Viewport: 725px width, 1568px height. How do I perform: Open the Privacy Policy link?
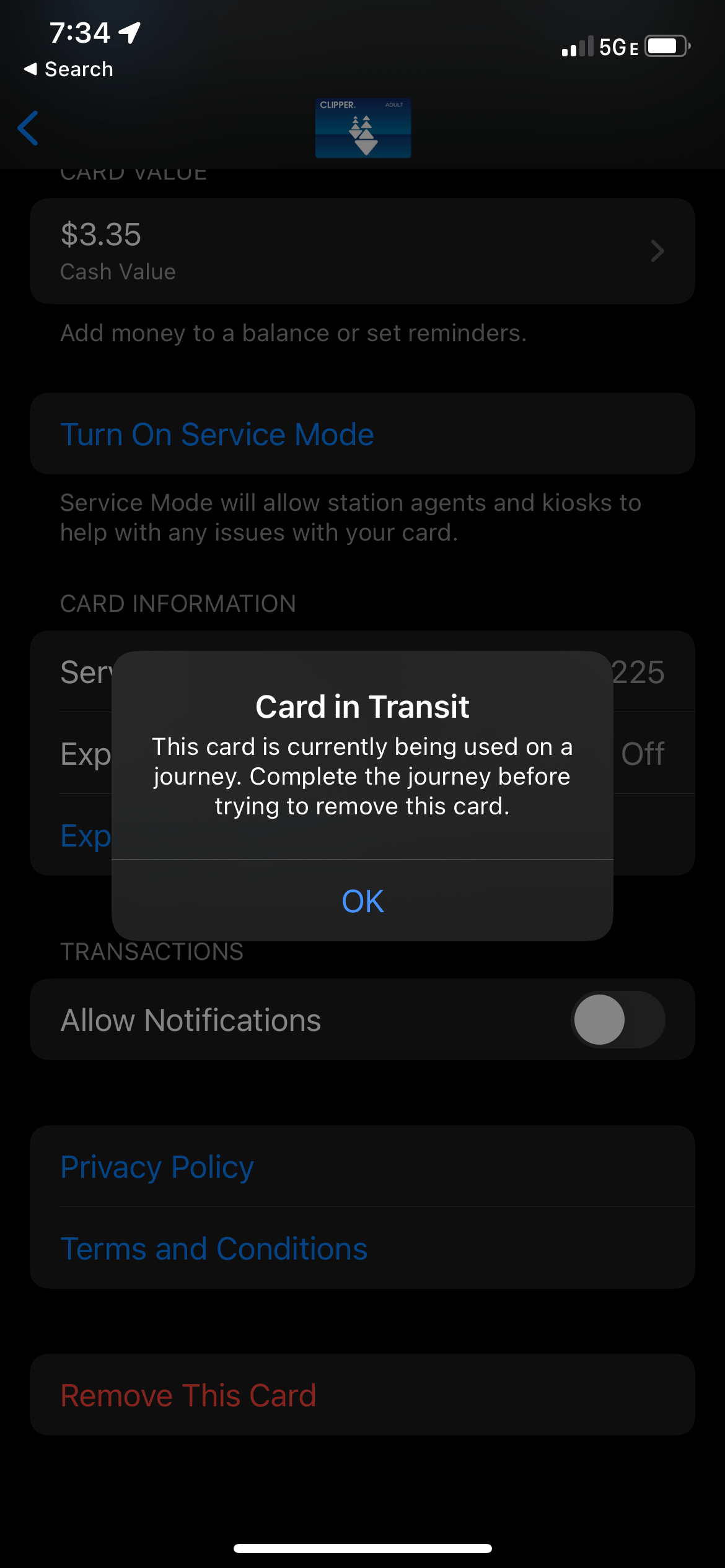click(x=157, y=1167)
